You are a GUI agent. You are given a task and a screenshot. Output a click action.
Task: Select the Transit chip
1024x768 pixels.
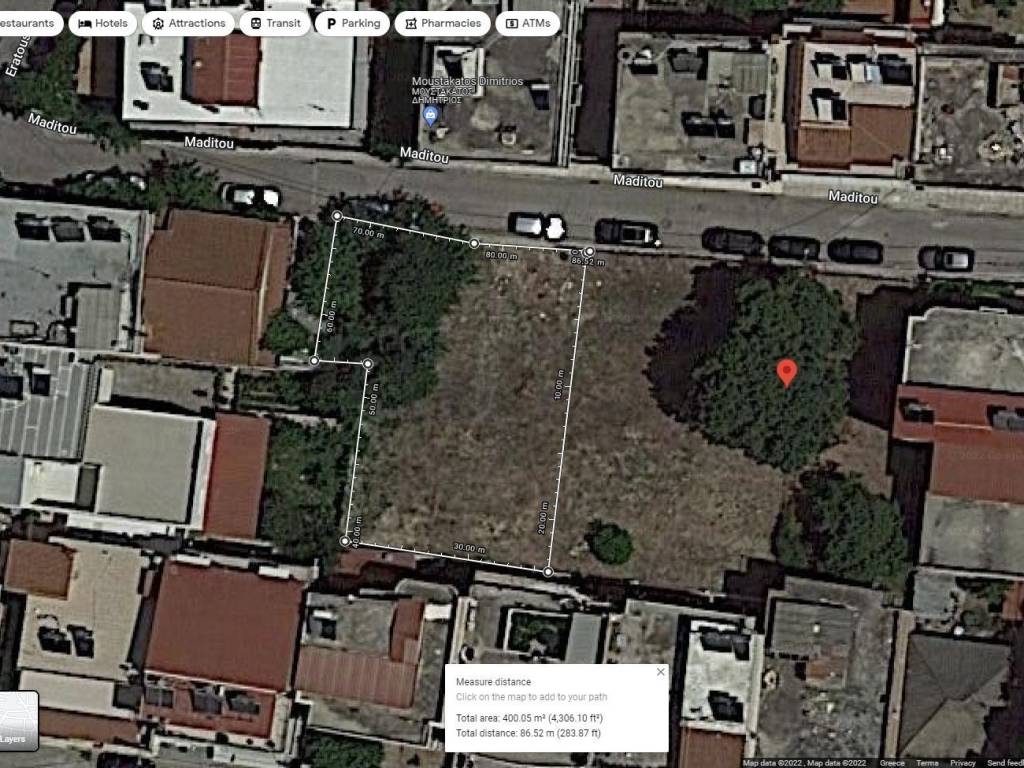[274, 23]
